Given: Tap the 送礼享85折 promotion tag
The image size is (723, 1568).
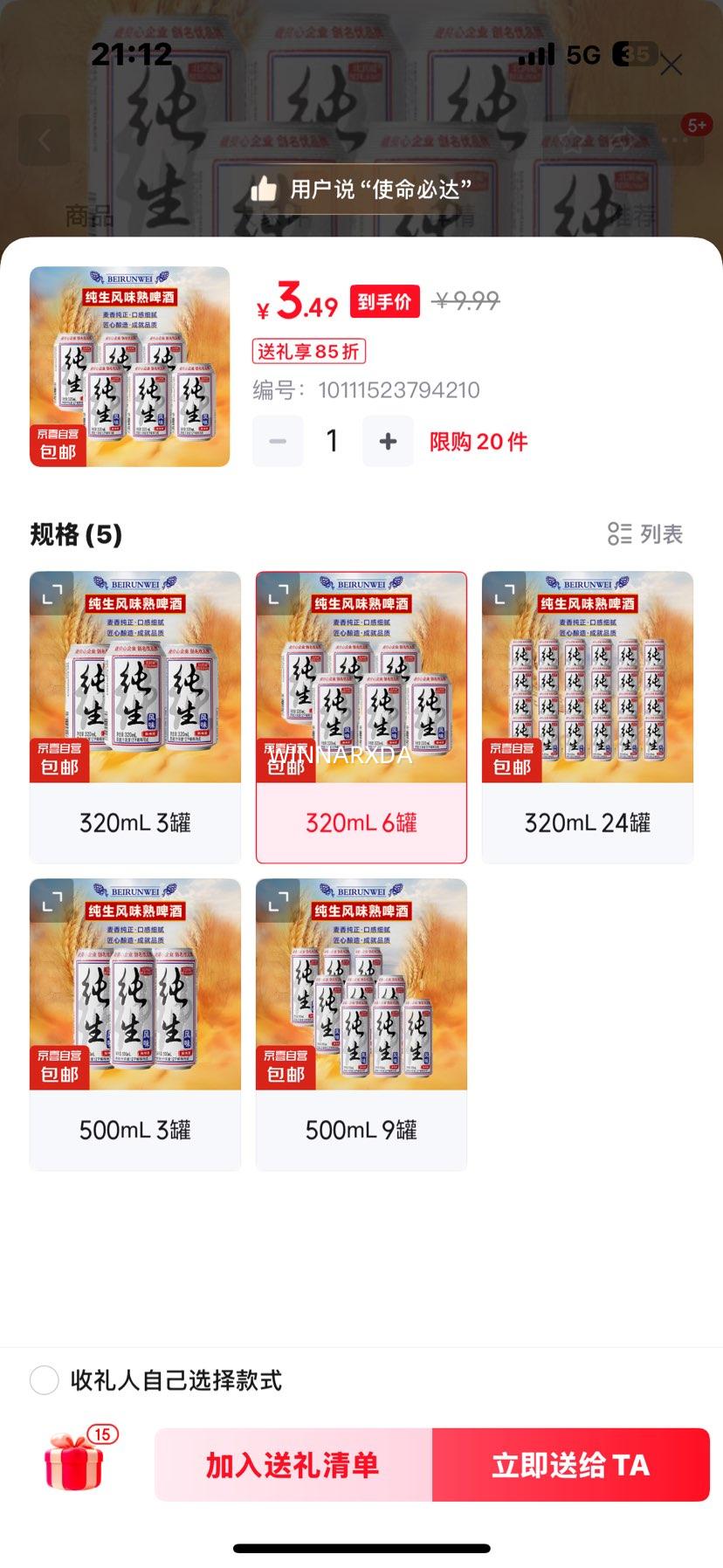Looking at the screenshot, I should pyautogui.click(x=308, y=352).
